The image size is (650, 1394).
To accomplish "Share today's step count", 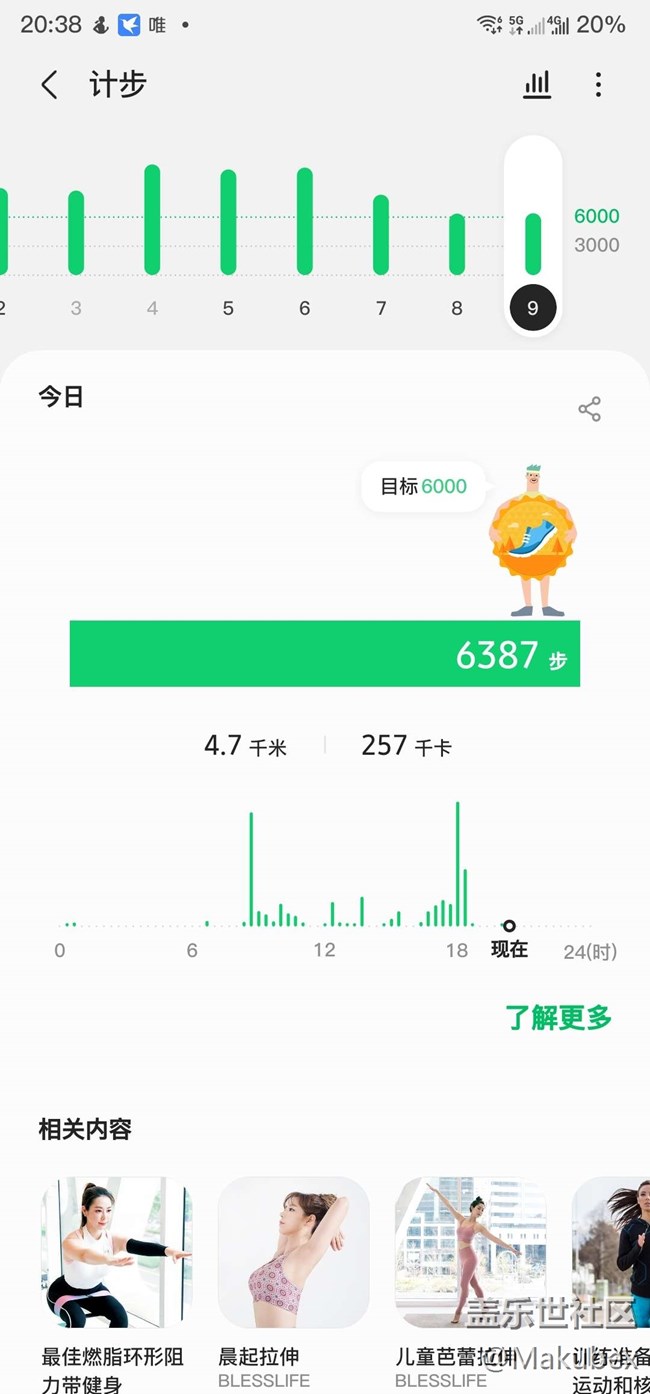I will [x=589, y=409].
